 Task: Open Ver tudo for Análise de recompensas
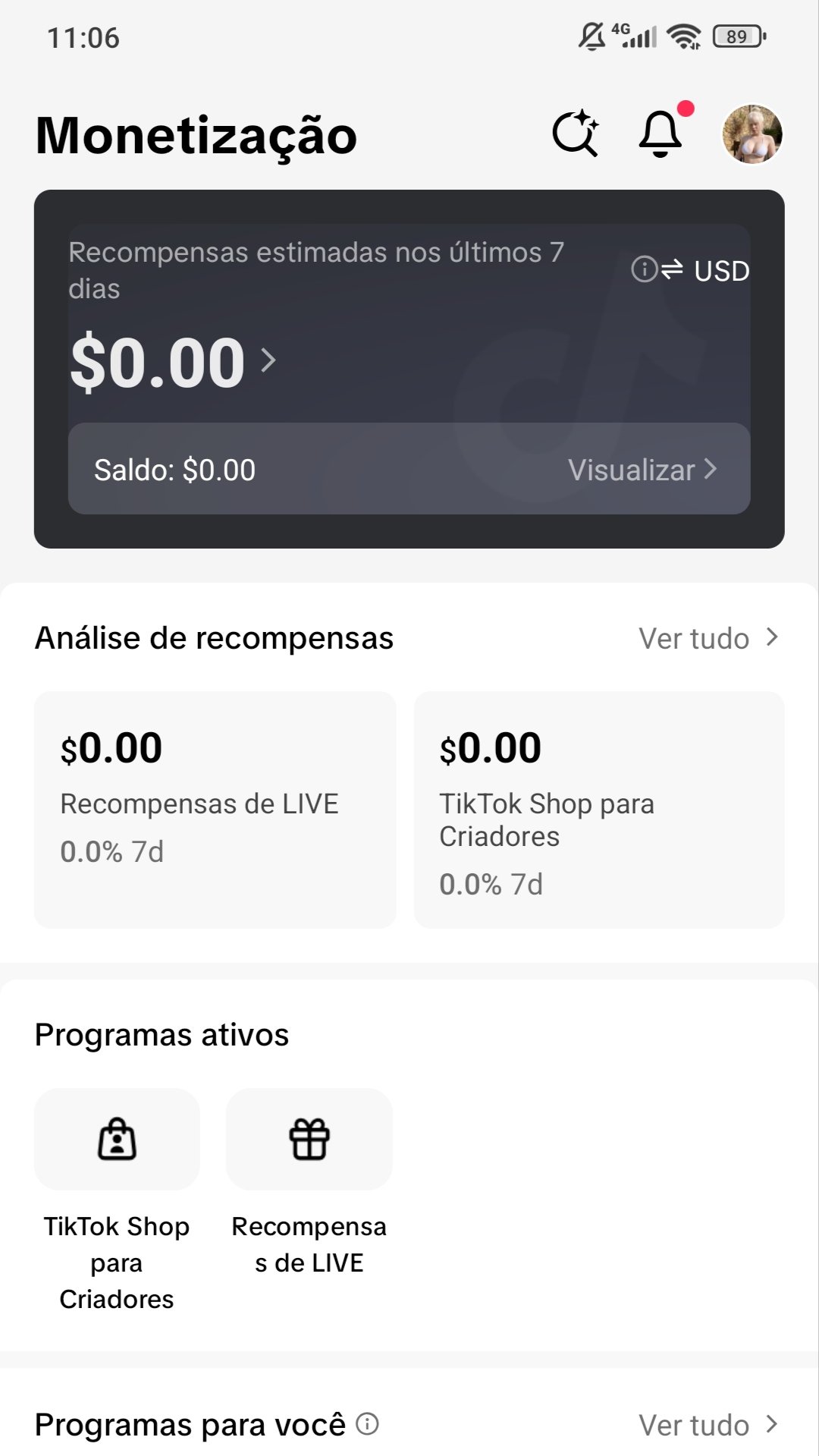(708, 638)
